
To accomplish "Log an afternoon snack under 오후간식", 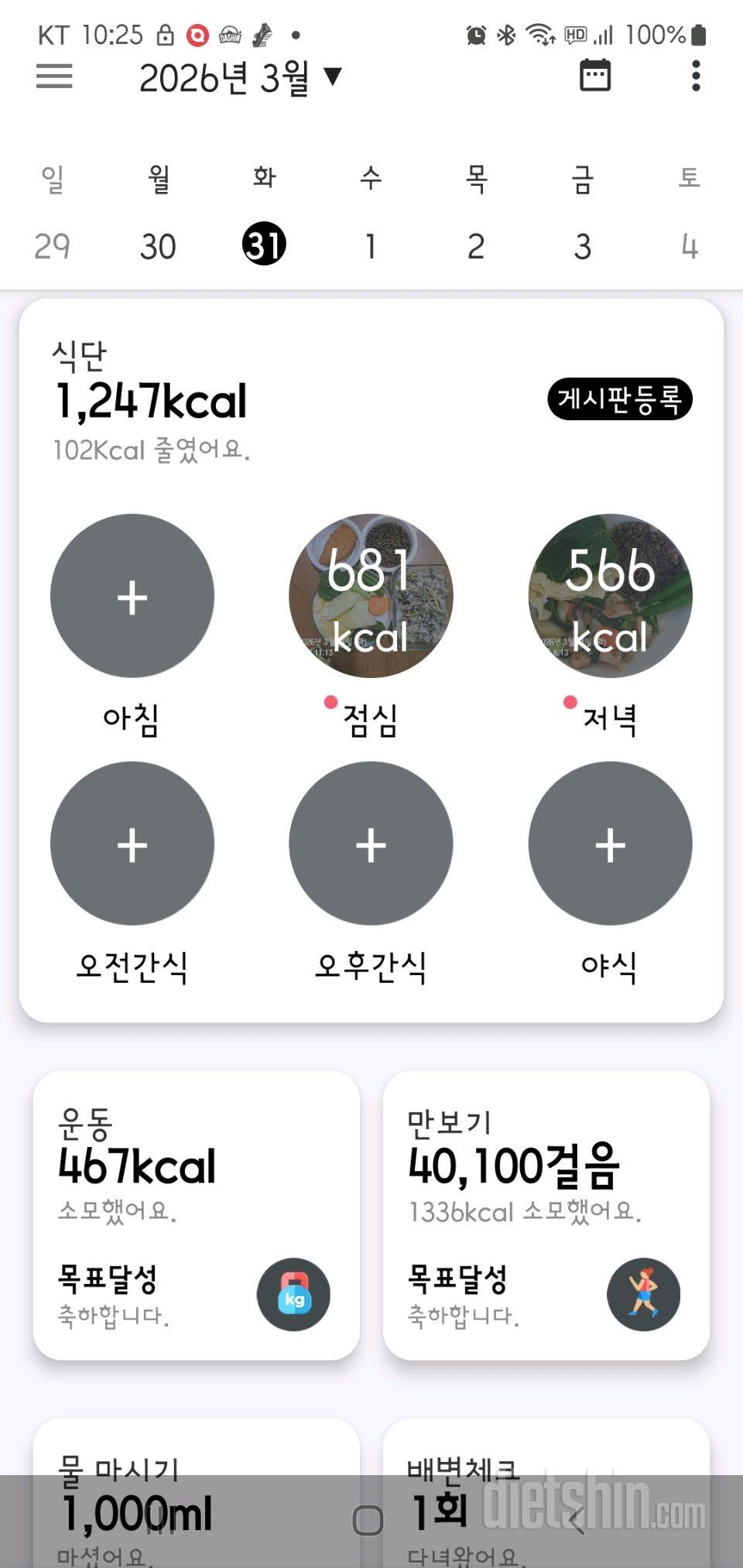I will [371, 844].
